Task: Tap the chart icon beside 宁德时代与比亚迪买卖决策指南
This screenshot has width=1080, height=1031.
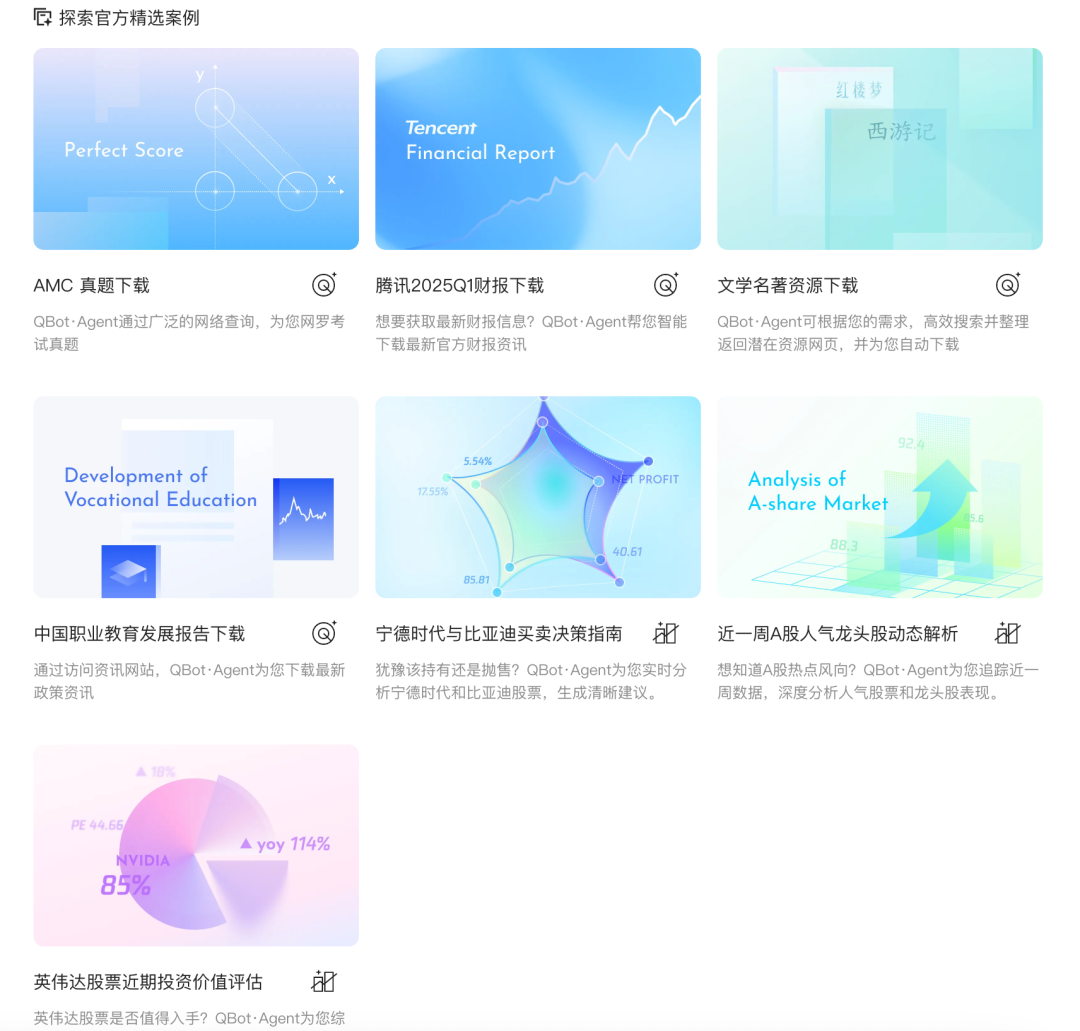Action: (666, 633)
